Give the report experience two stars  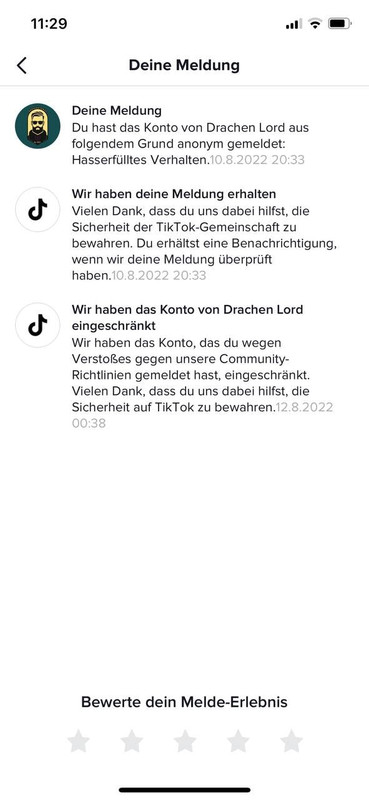pos(132,741)
